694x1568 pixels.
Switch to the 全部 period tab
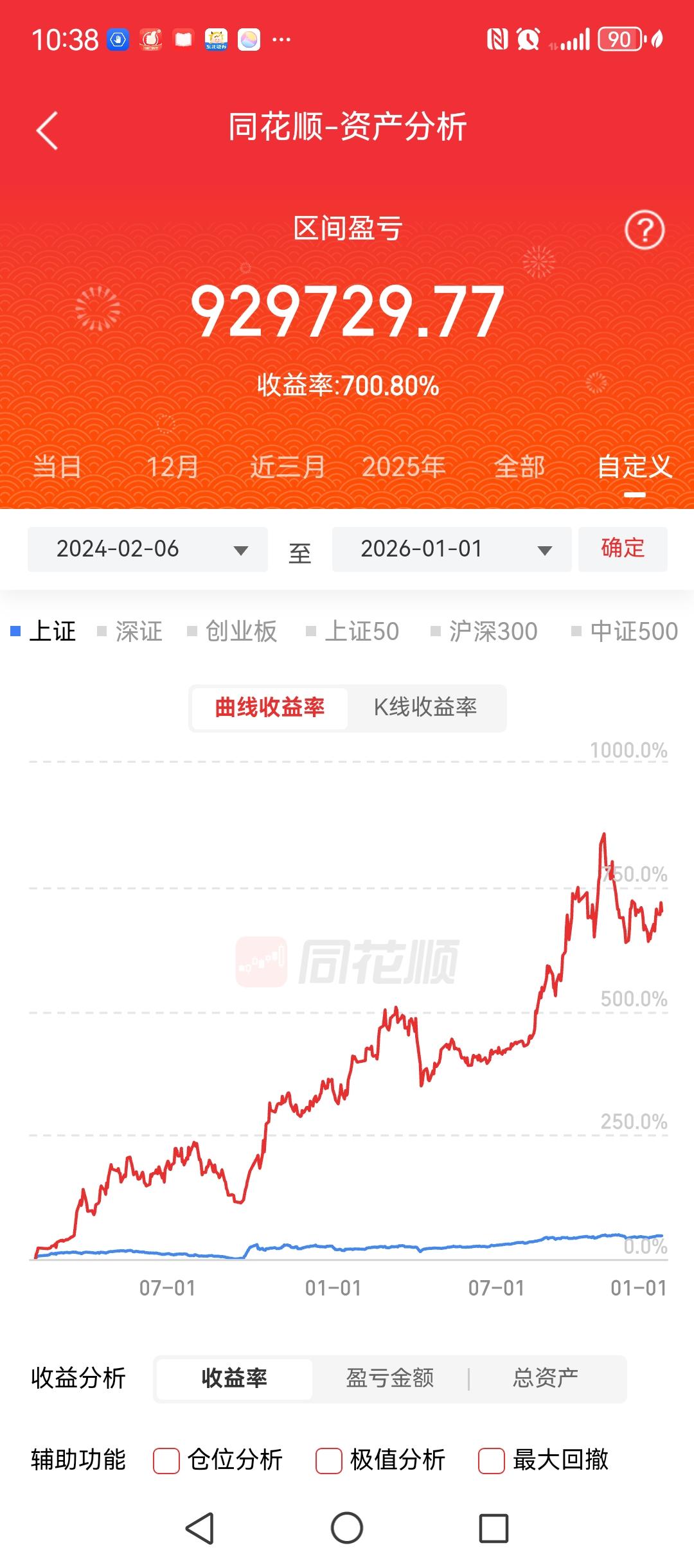pyautogui.click(x=520, y=468)
